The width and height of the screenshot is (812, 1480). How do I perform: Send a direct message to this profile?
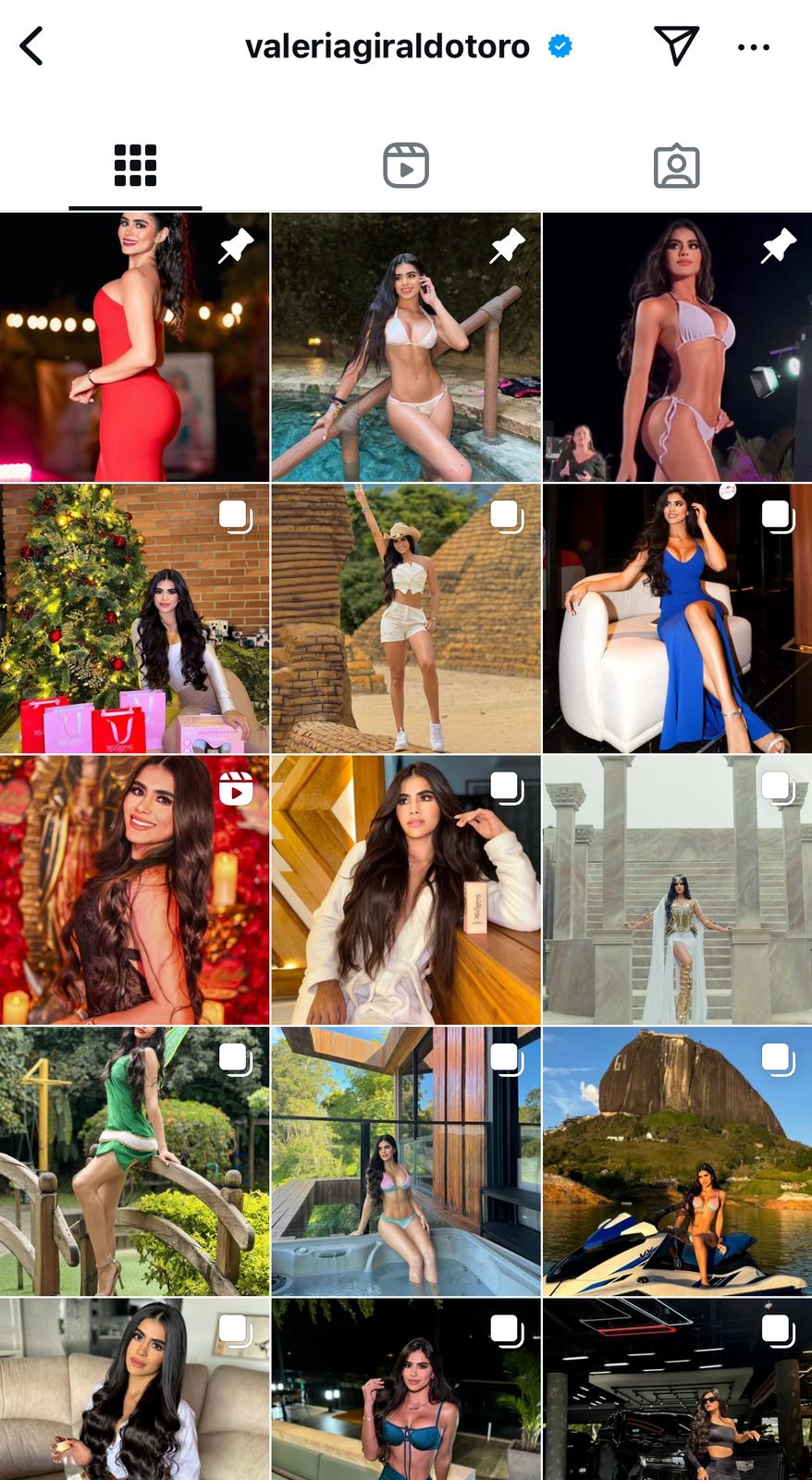tap(676, 45)
